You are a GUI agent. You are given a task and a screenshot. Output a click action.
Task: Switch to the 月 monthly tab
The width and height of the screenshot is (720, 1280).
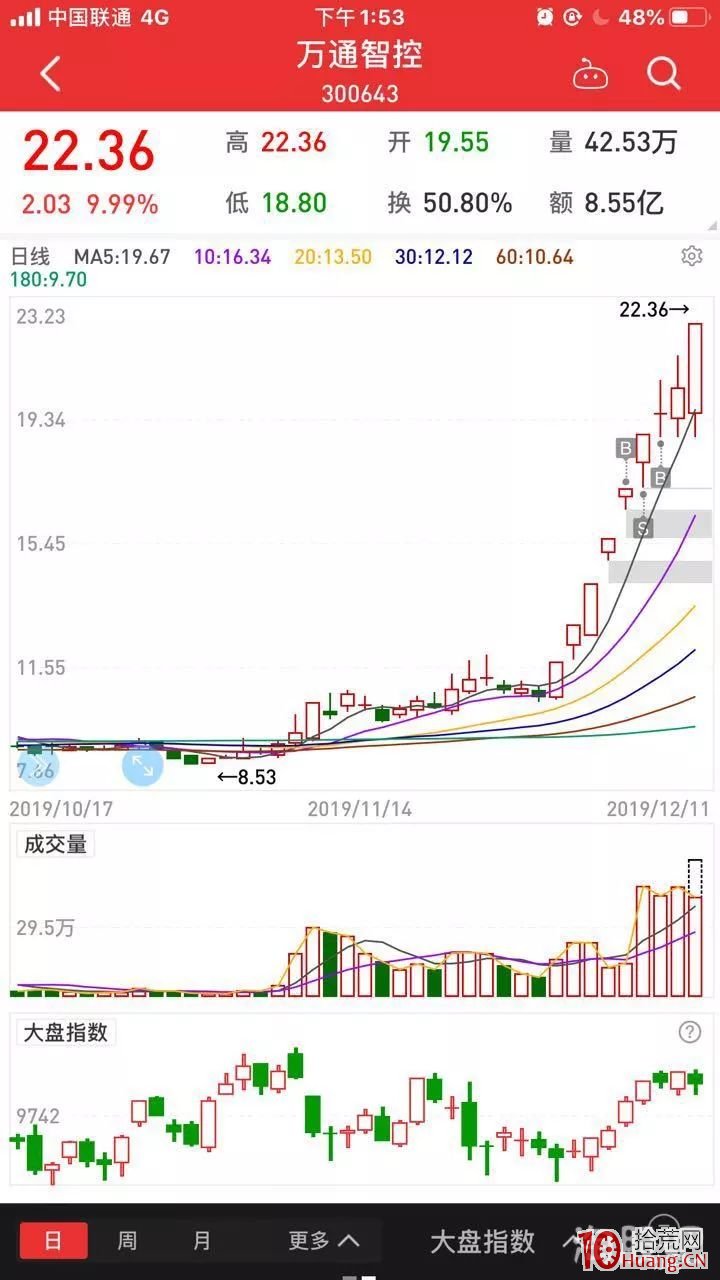(202, 1240)
